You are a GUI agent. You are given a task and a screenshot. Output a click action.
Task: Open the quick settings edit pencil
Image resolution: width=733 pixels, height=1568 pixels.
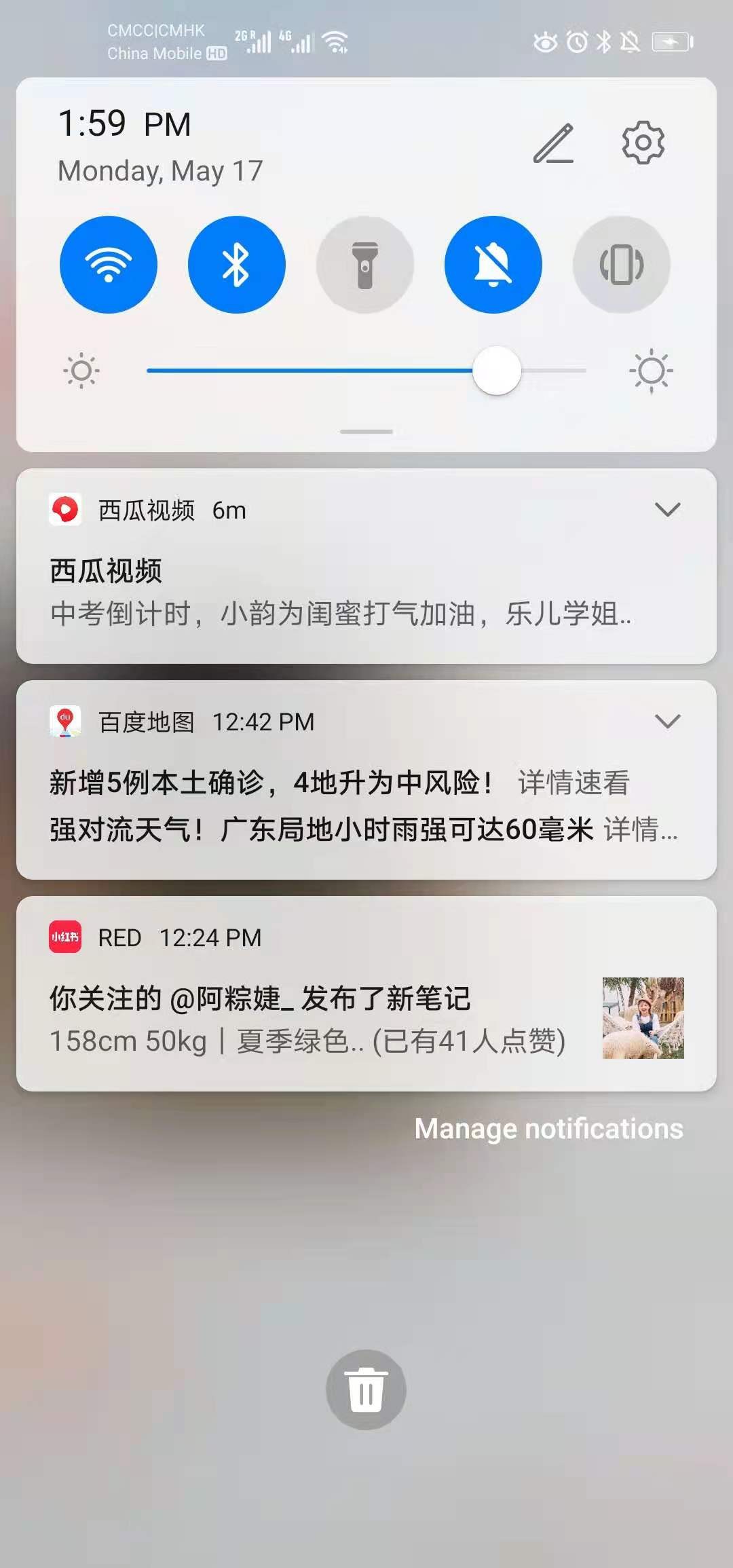pyautogui.click(x=553, y=143)
